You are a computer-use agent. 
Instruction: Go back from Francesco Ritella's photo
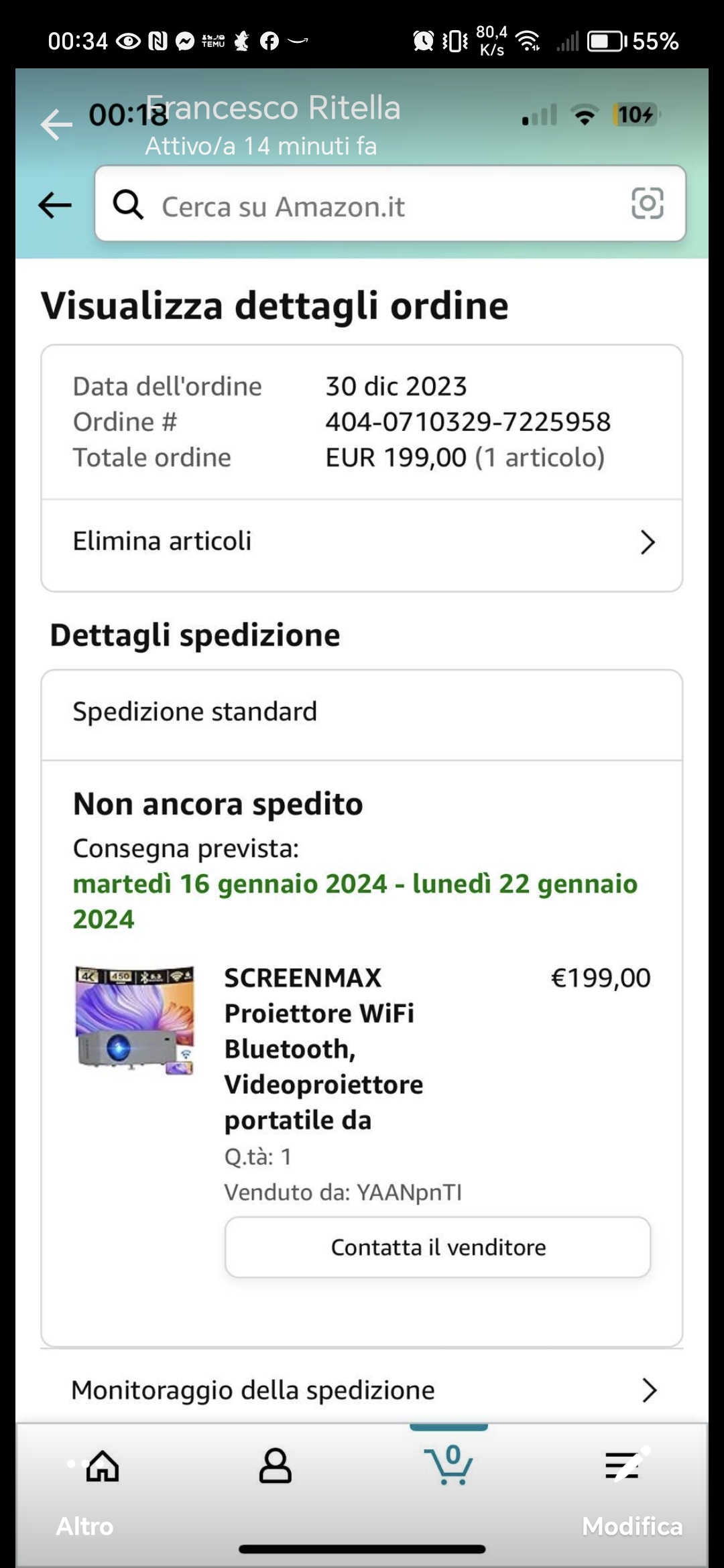(56, 125)
